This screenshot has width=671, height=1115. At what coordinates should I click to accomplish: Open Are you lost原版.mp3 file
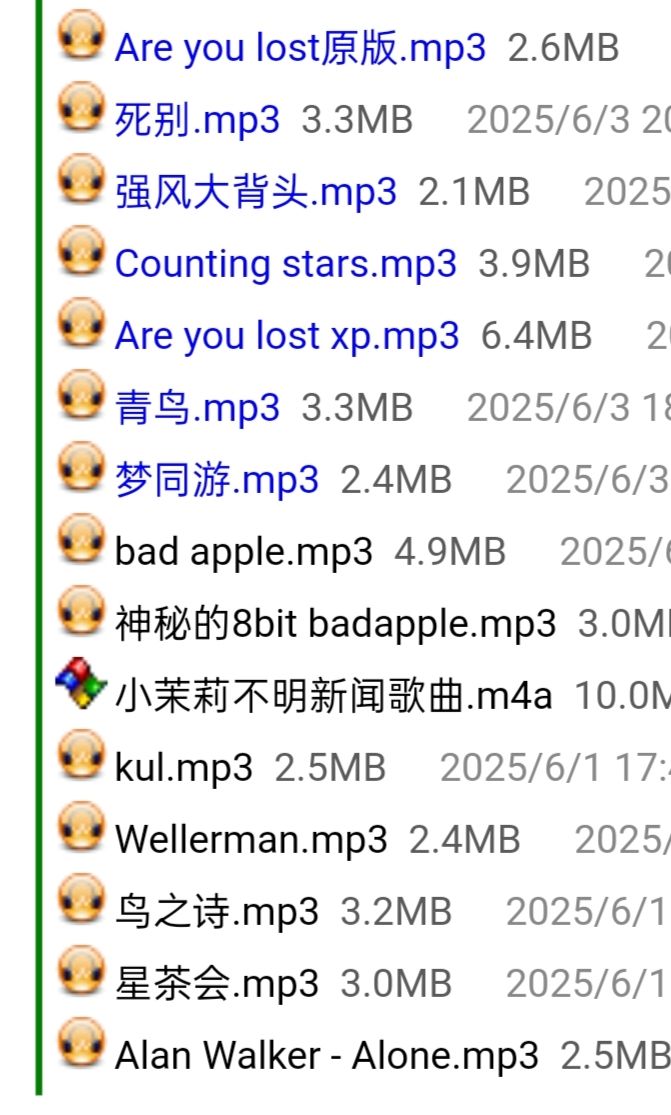pyautogui.click(x=300, y=48)
